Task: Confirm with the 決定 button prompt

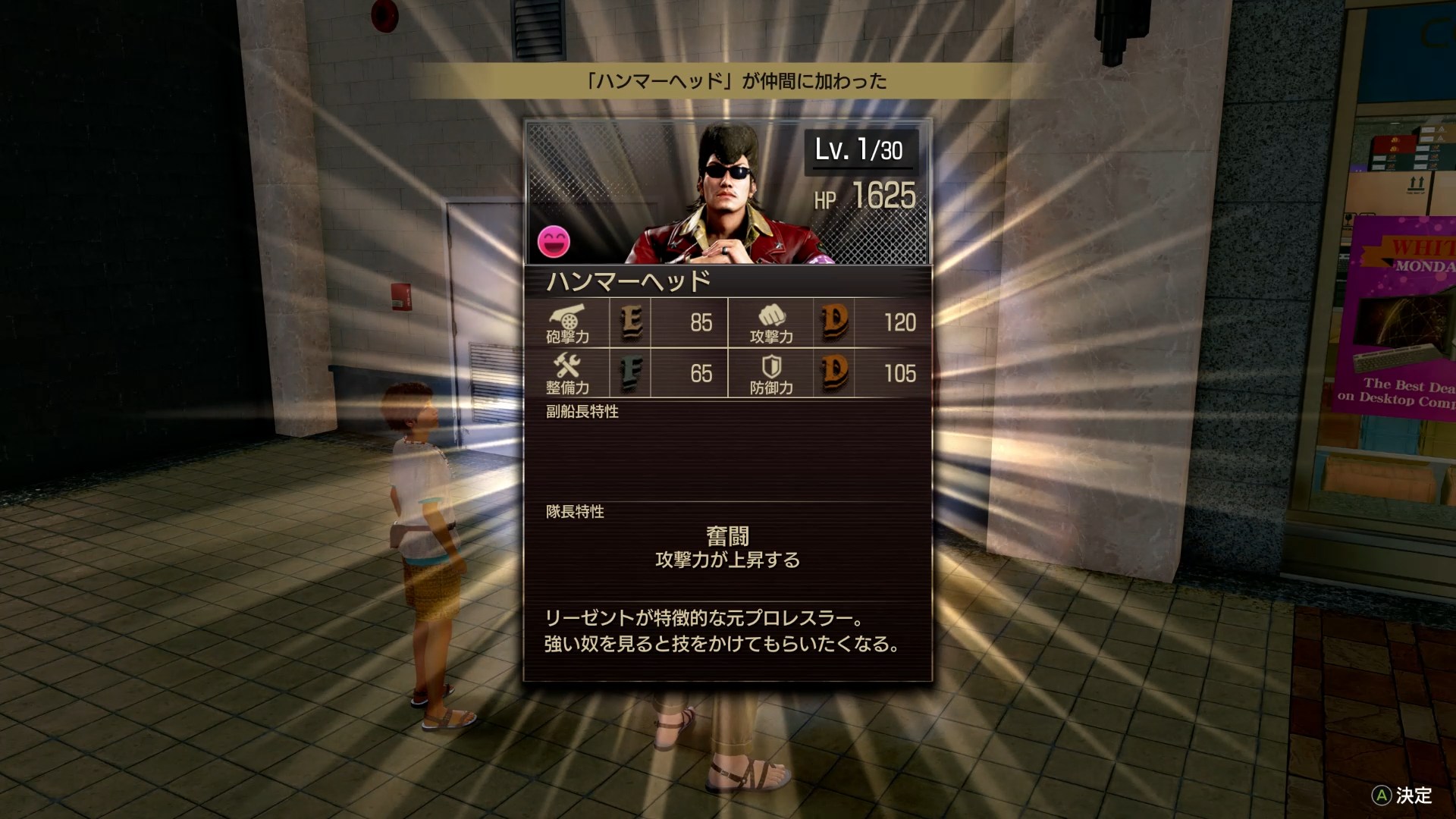Action: (1401, 795)
